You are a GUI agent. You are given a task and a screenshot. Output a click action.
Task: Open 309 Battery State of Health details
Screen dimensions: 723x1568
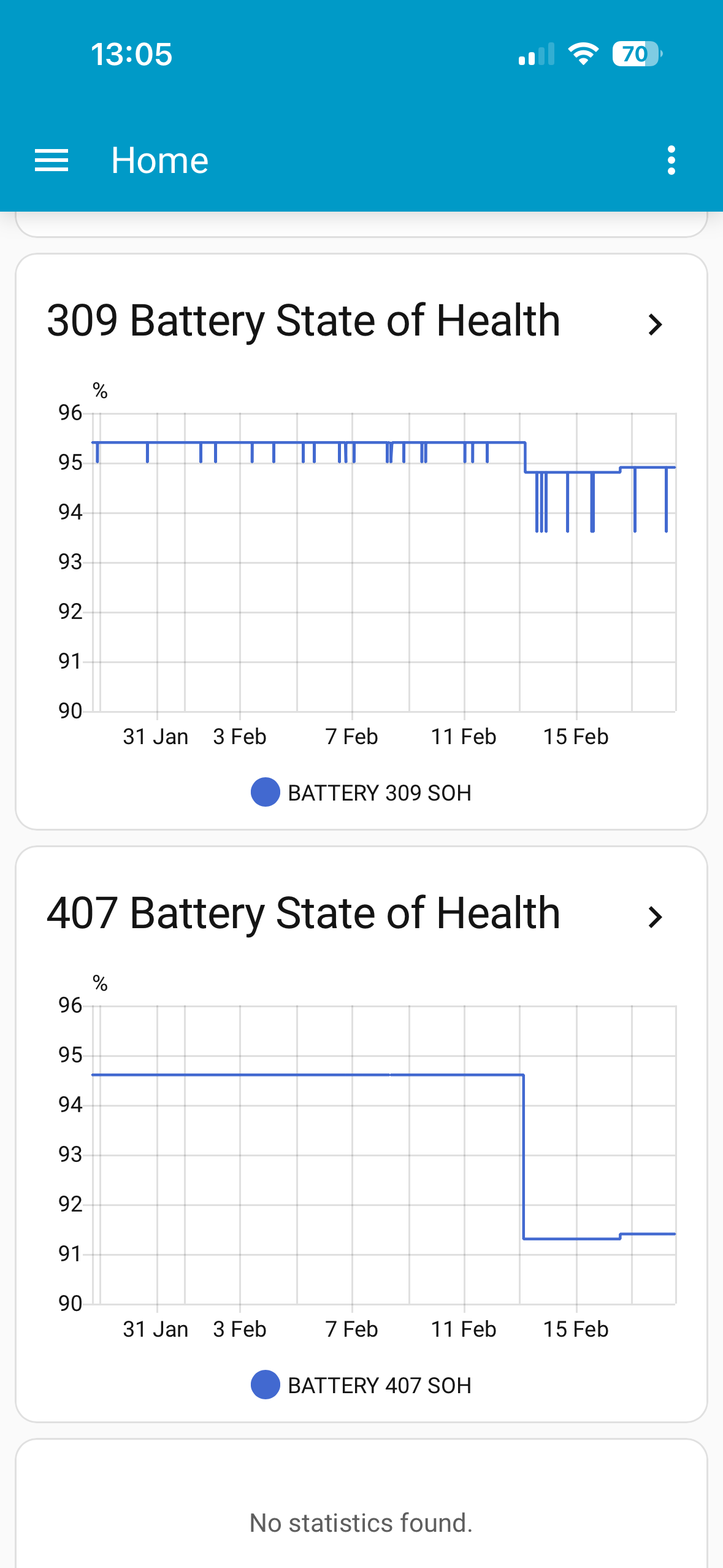point(655,324)
